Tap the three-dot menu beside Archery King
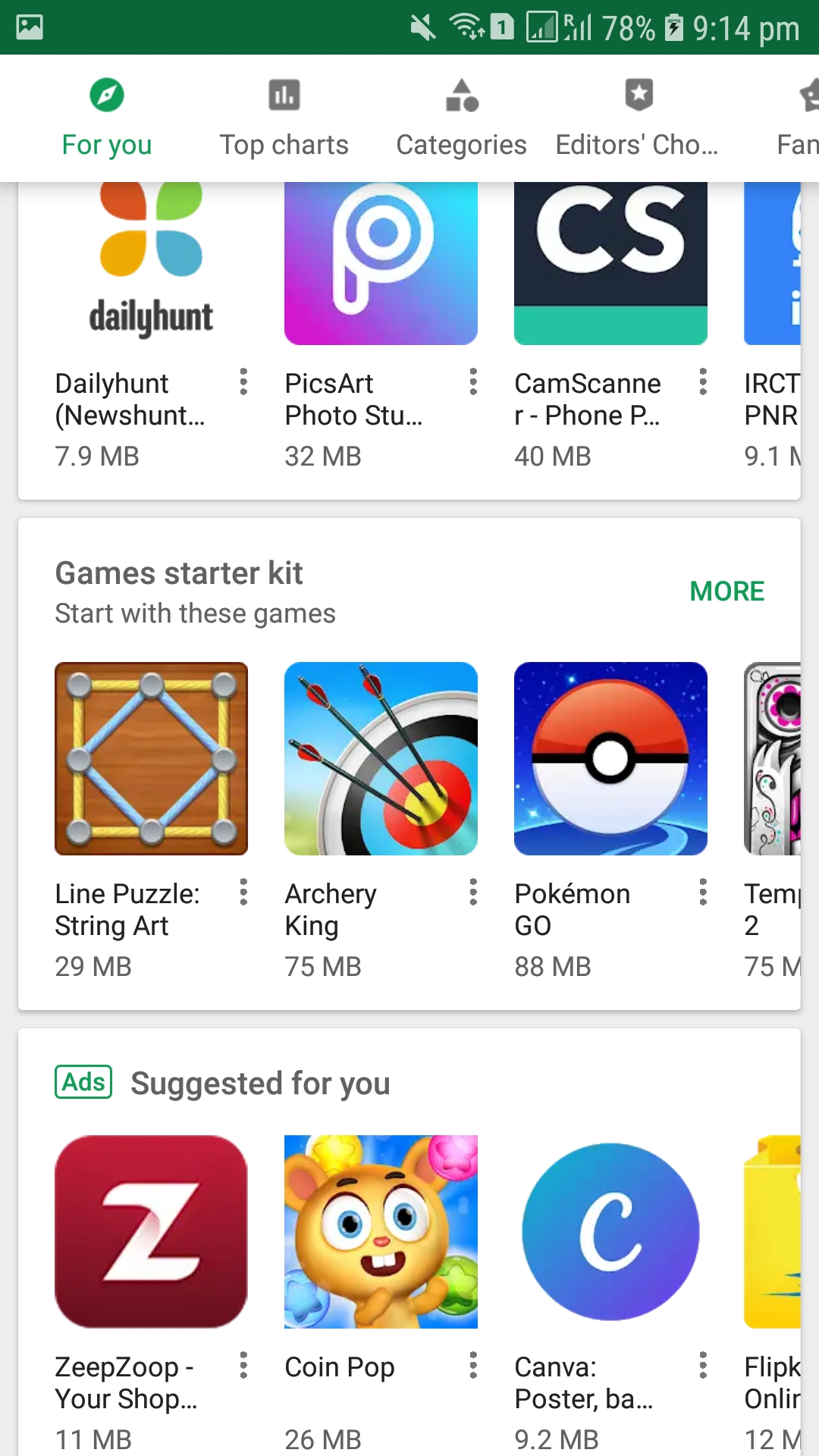 click(473, 892)
